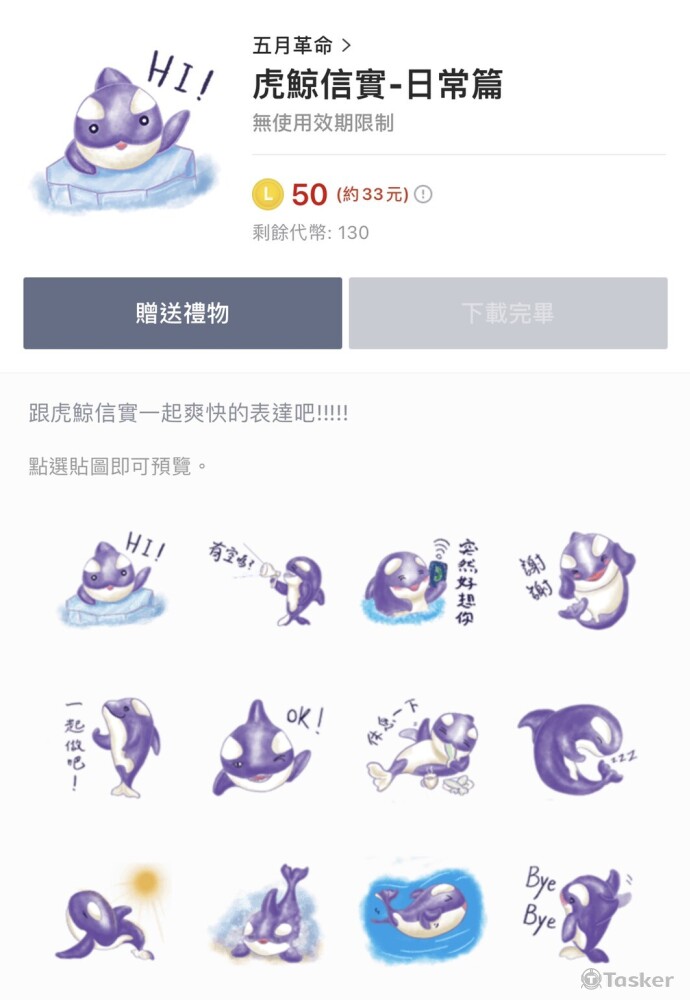Preview the HI! orca sticker on ice
Screen dimensions: 690x1000
(x=115, y=582)
